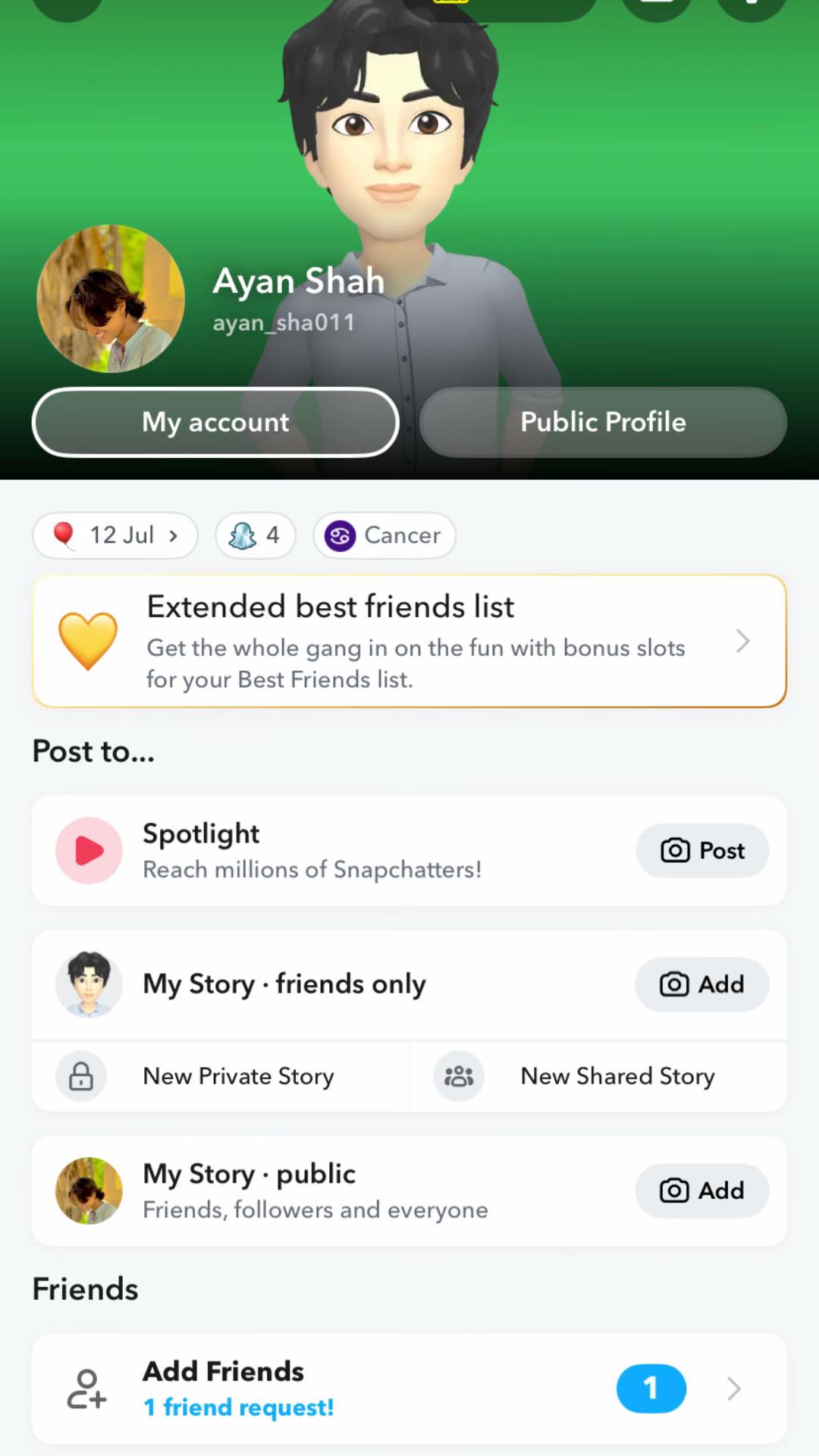Tap the 12 Jul birthday chip
The width and height of the screenshot is (819, 1456).
point(115,535)
